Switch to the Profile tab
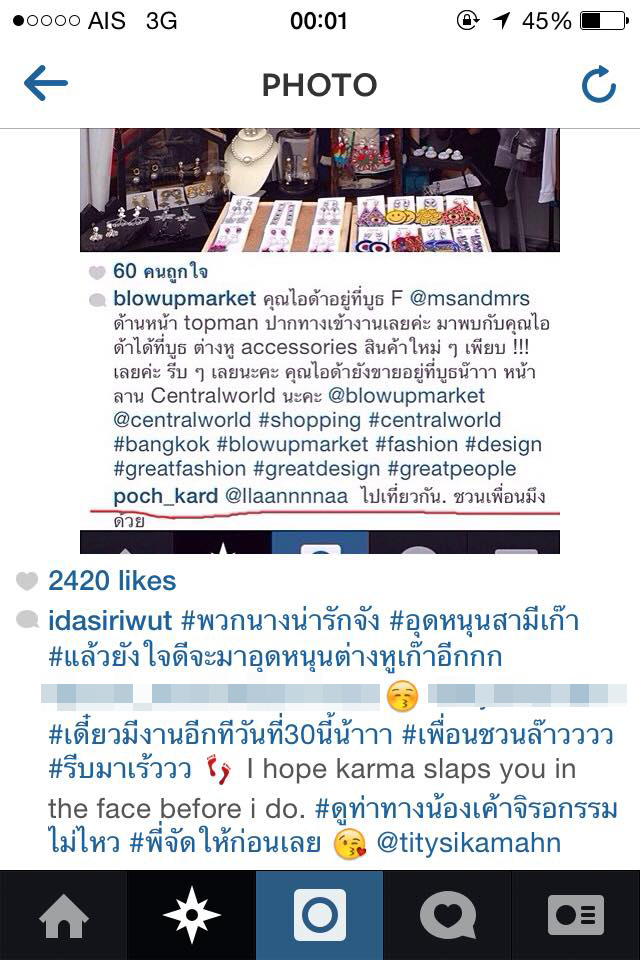 click(x=575, y=915)
